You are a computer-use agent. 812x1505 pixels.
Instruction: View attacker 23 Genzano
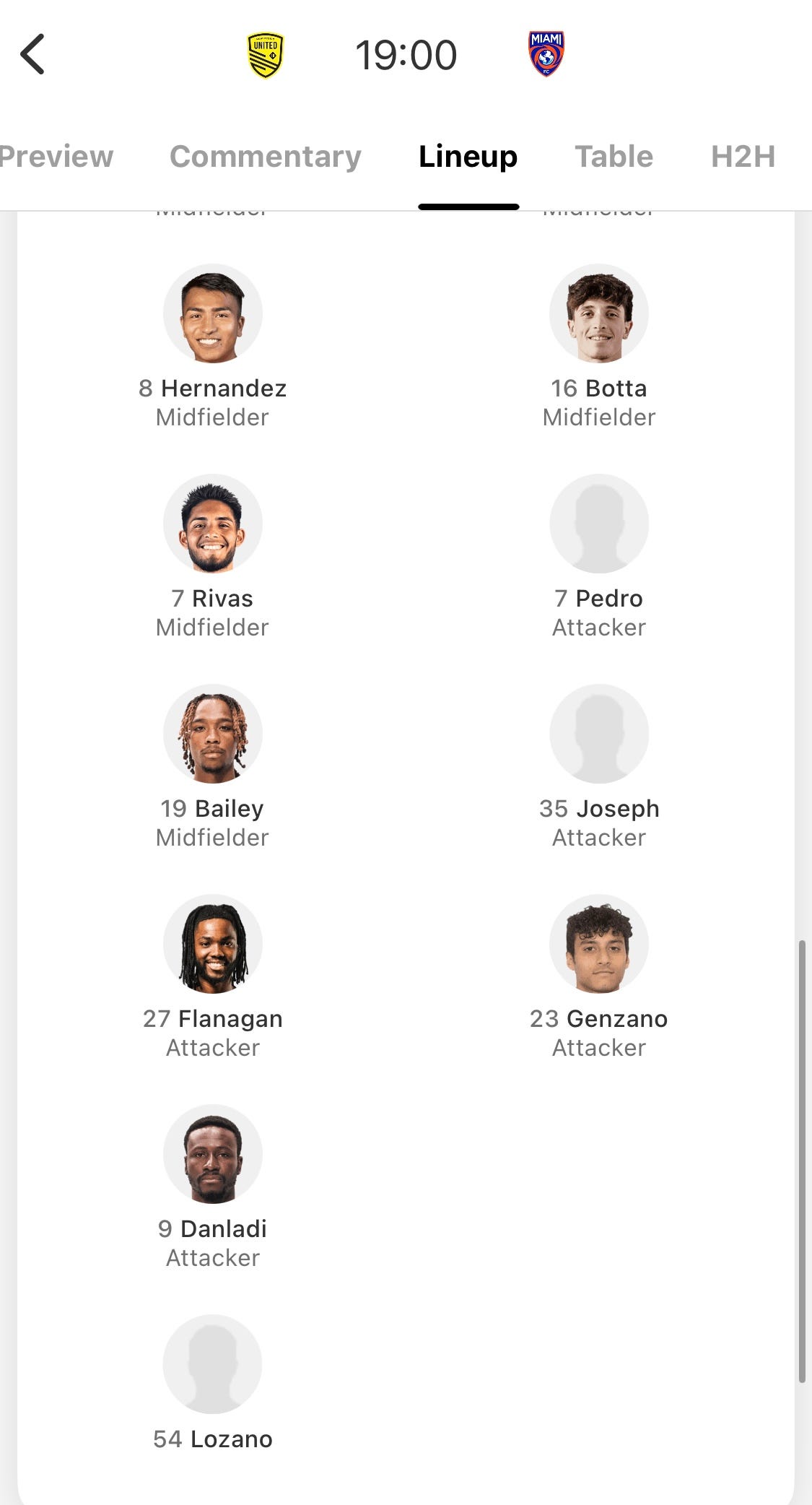coord(599,977)
